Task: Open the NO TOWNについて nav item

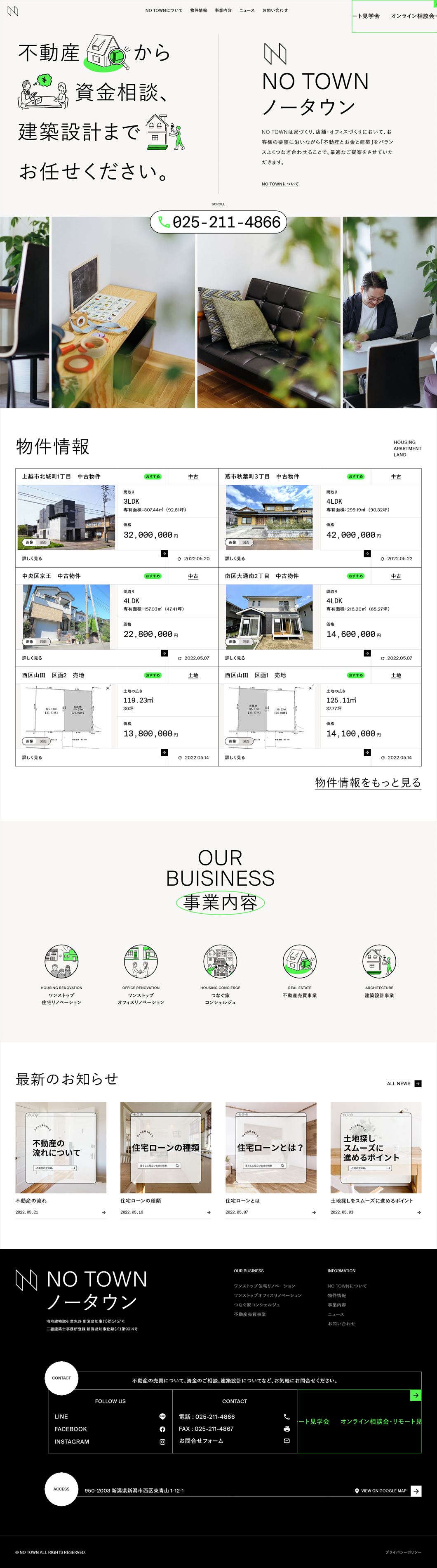Action: point(163,10)
